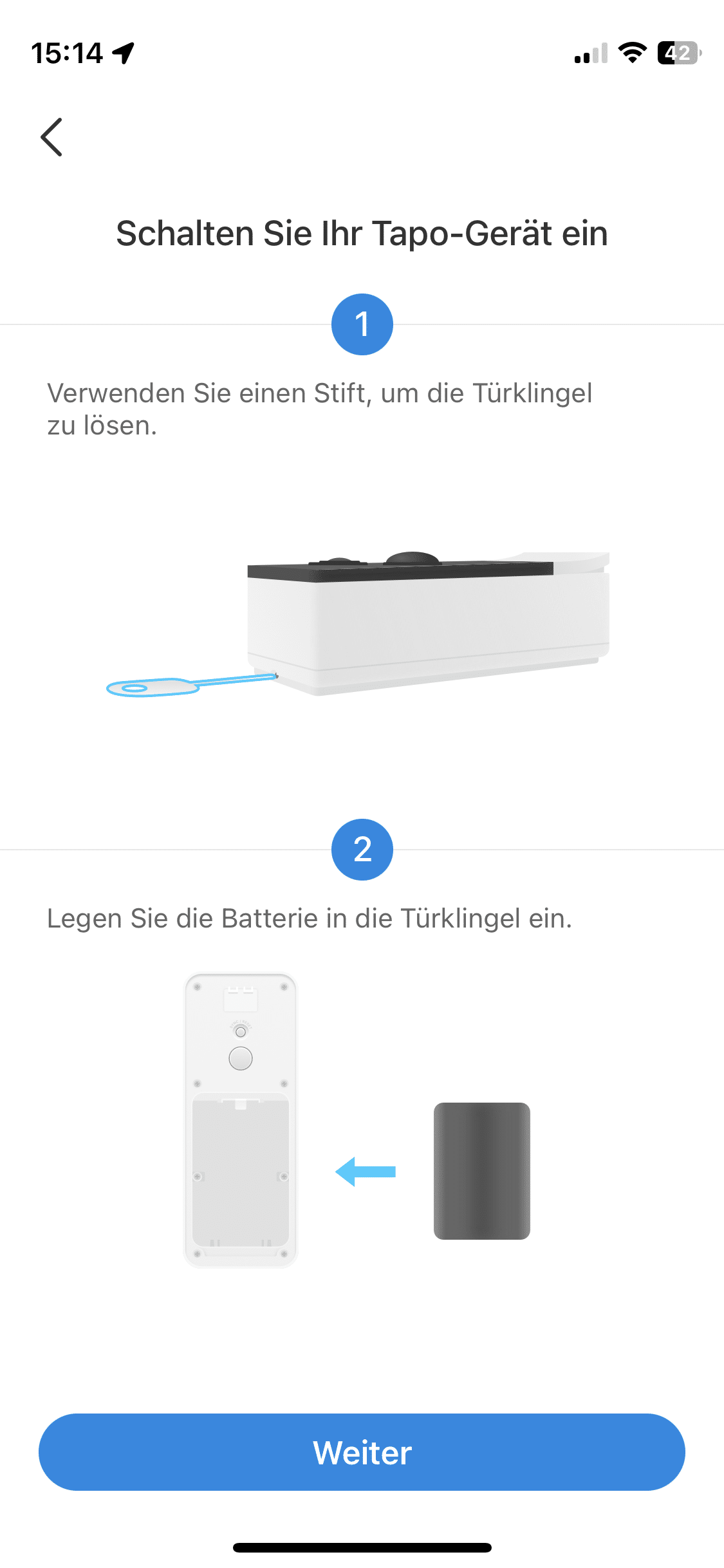724x1568 pixels.
Task: Go back using the top-left arrow
Action: click(51, 137)
